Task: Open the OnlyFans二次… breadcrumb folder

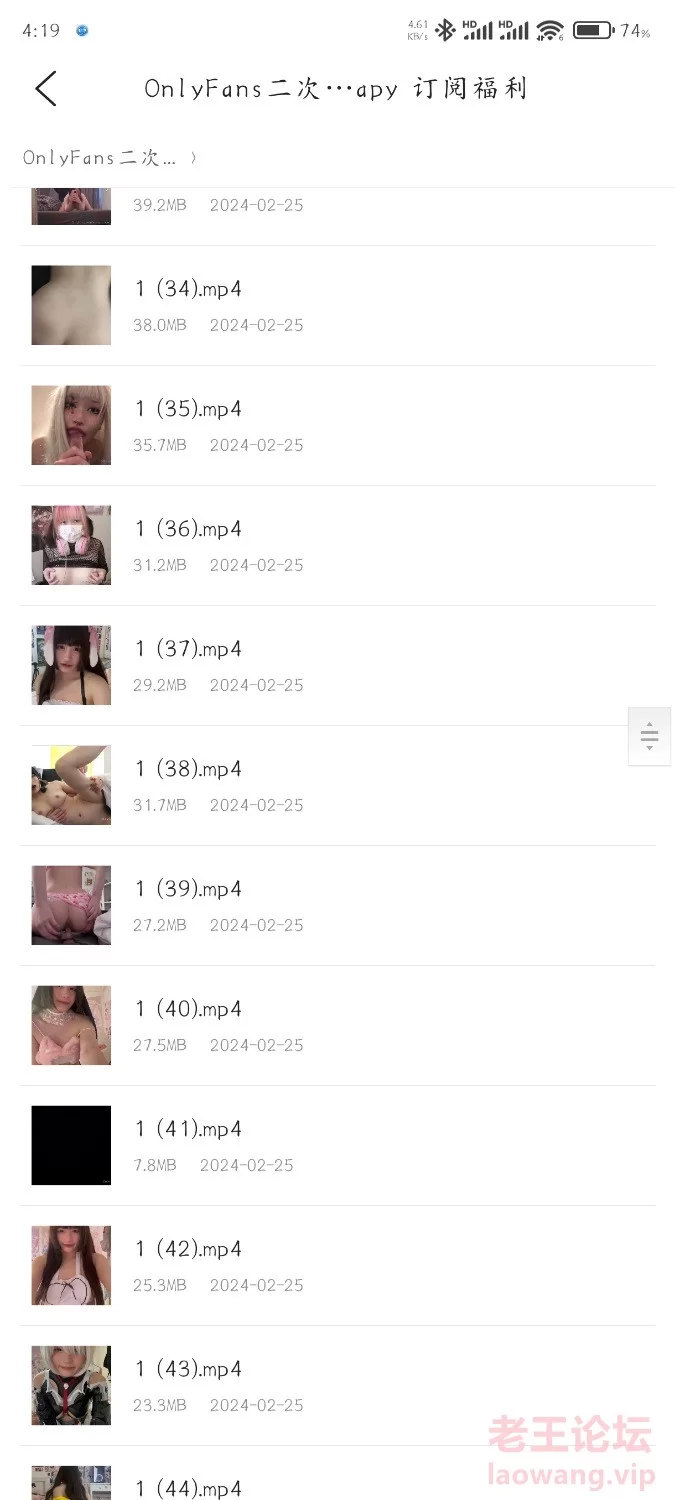Action: tap(100, 158)
